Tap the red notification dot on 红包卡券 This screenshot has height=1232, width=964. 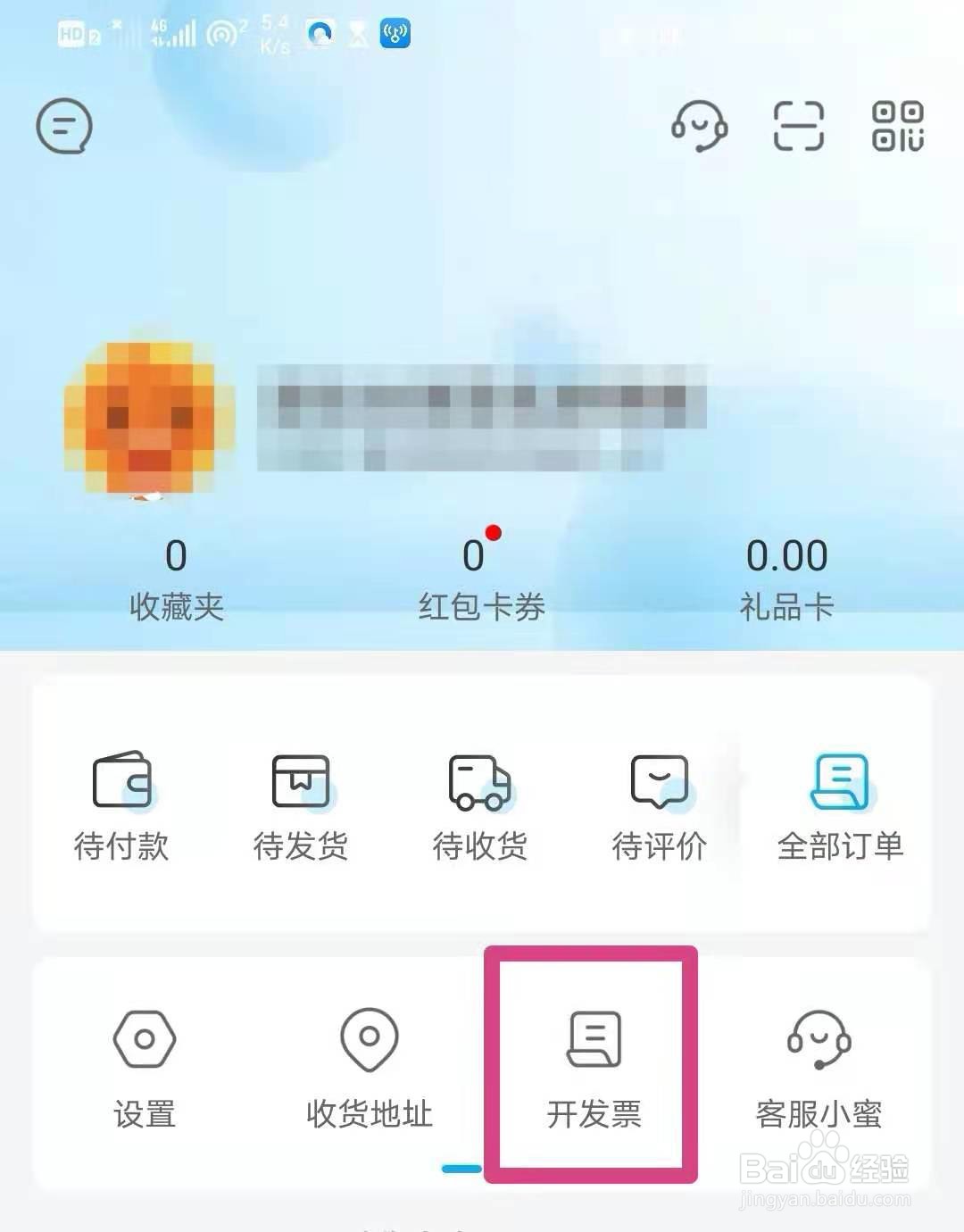(494, 533)
